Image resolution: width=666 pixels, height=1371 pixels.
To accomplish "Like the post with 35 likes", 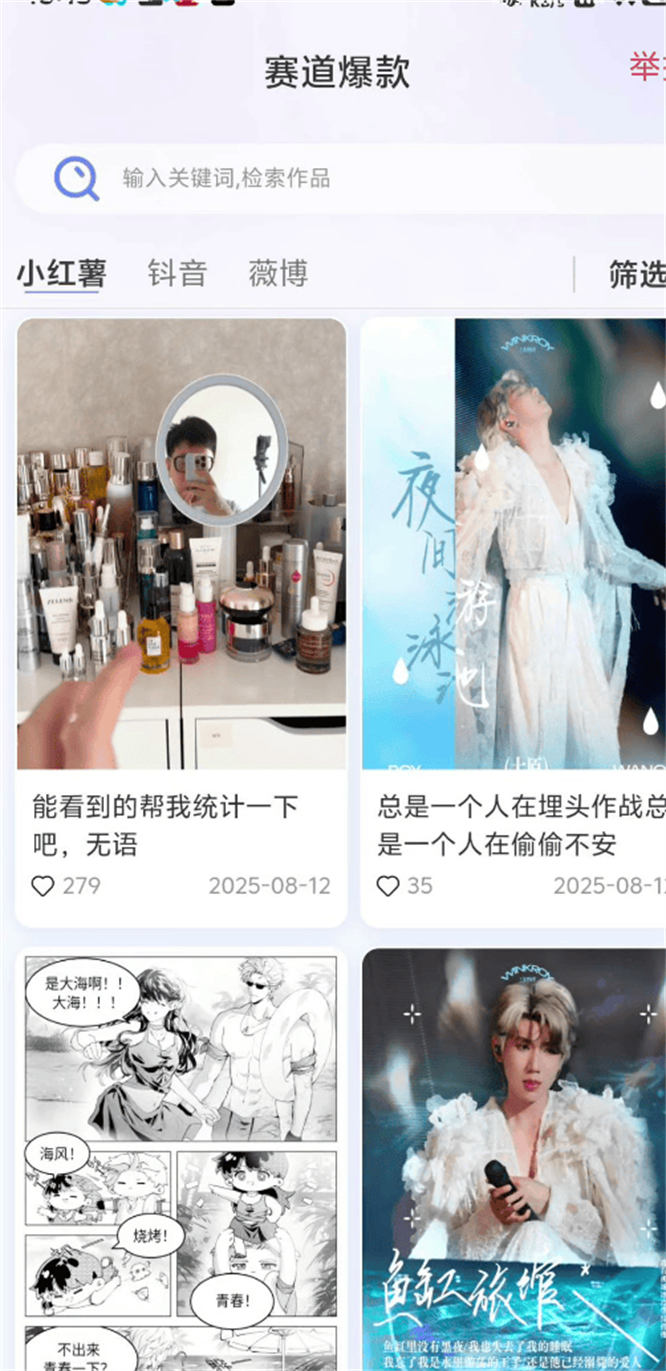I will click(388, 886).
